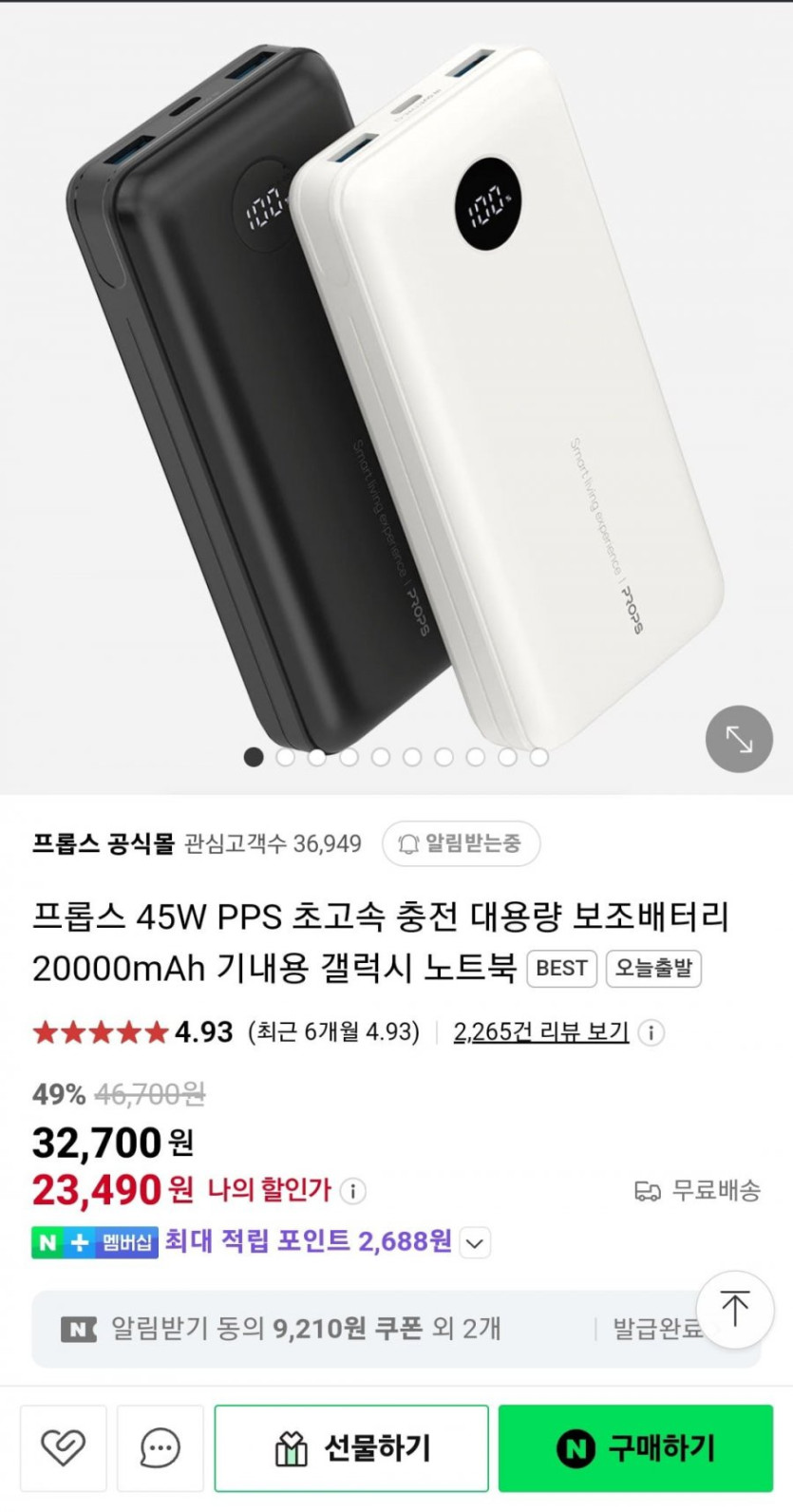Open the 알림받기 동의 9,210원 쿠폰 banner
The image size is (793, 1512).
313,1328
